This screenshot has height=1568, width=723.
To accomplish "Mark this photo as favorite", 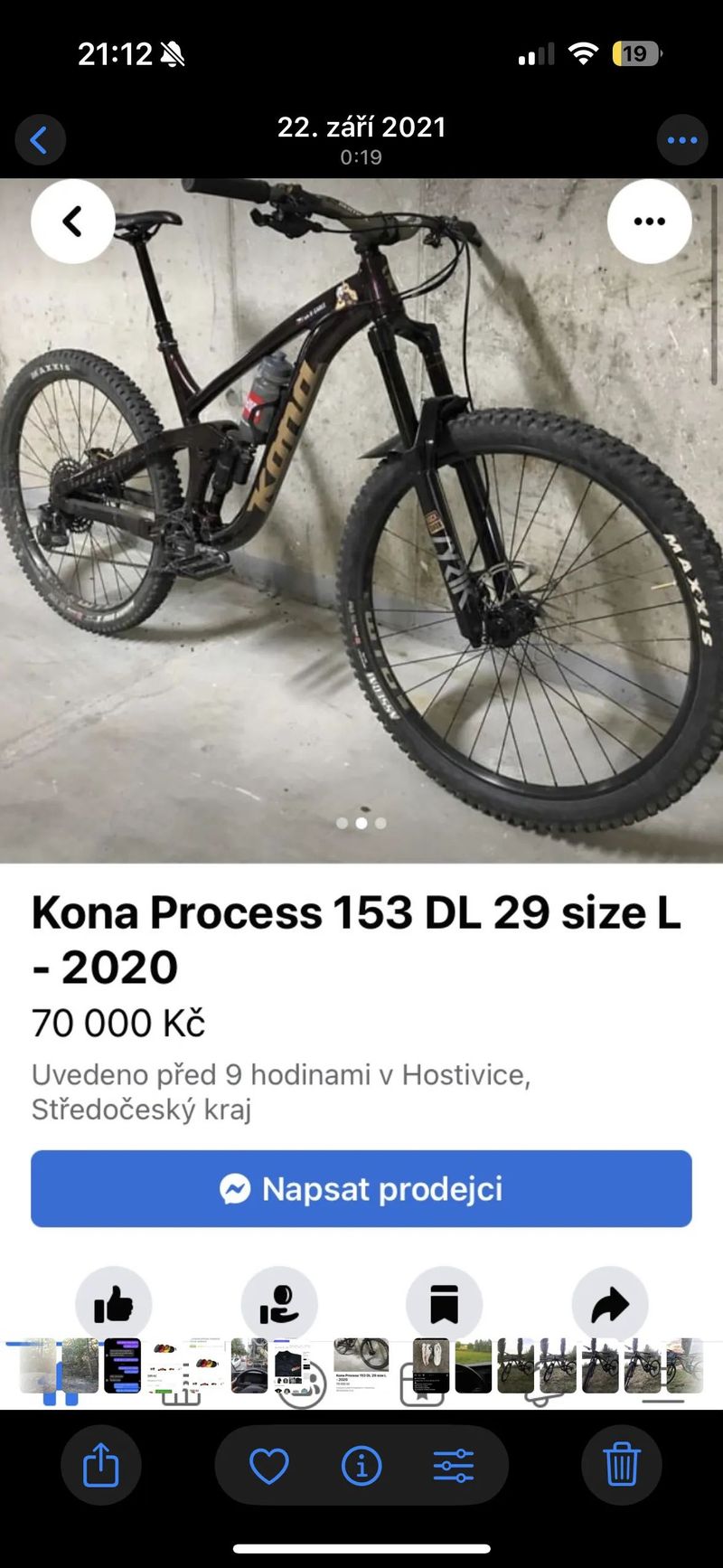I will (269, 1465).
